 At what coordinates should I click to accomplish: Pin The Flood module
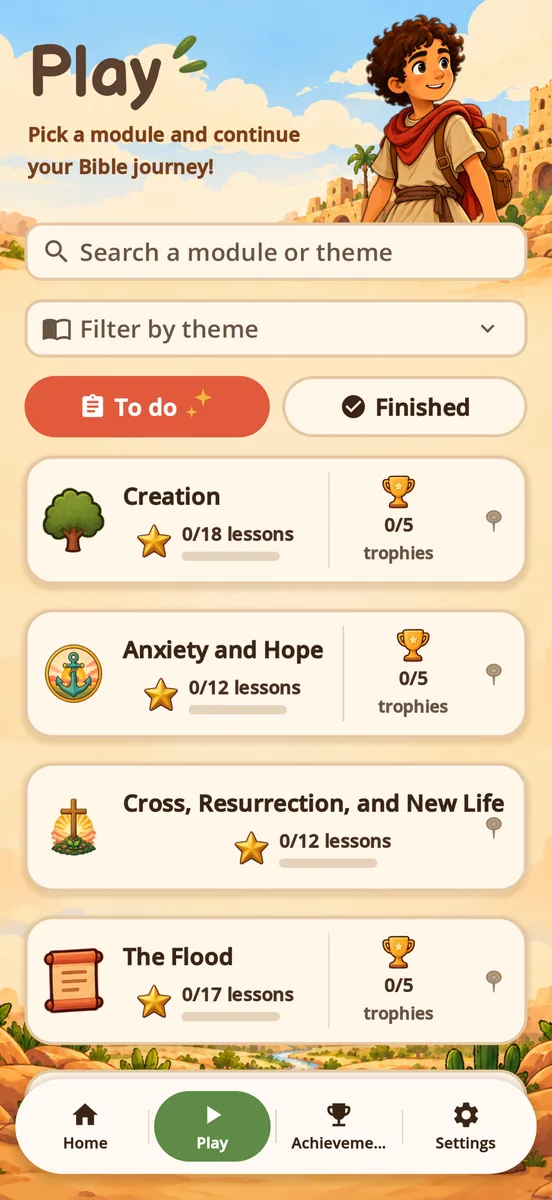[x=493, y=981]
